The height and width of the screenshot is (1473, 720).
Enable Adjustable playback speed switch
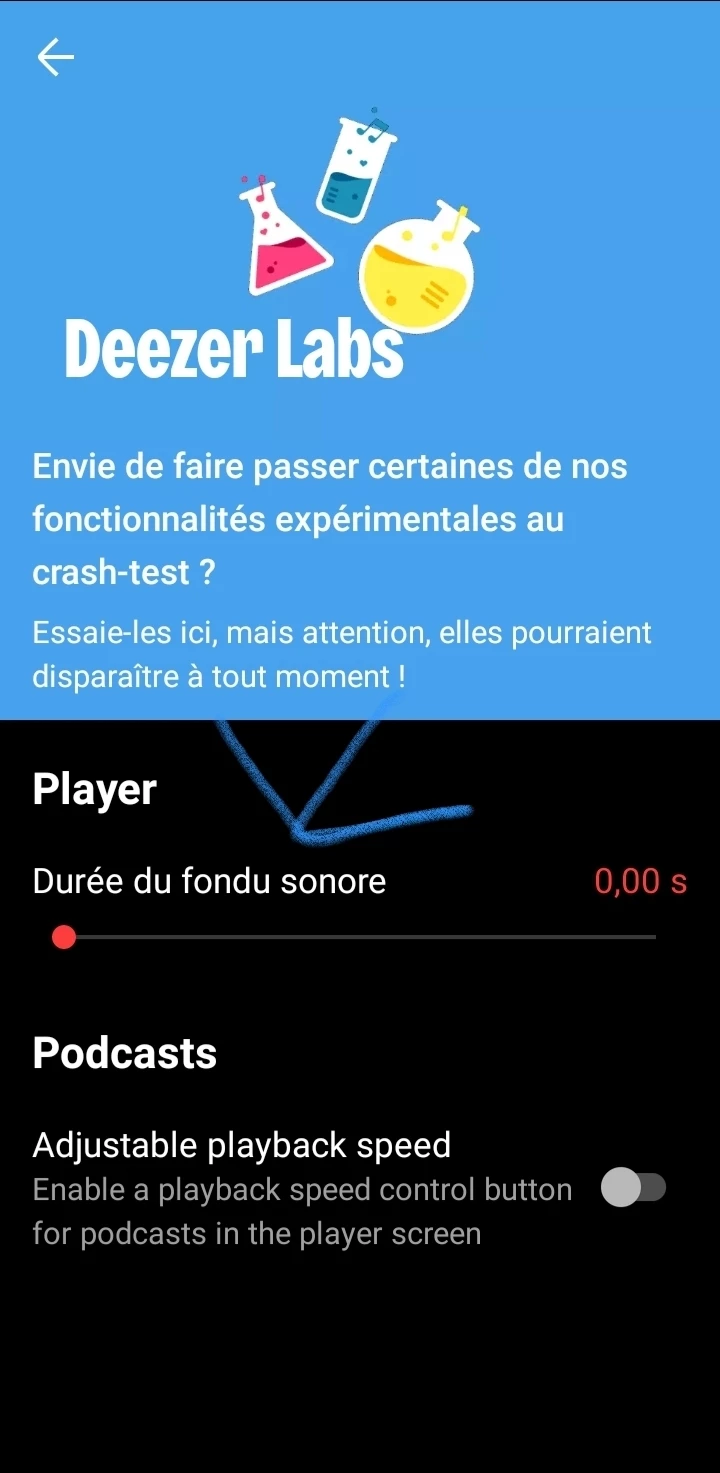[633, 1188]
